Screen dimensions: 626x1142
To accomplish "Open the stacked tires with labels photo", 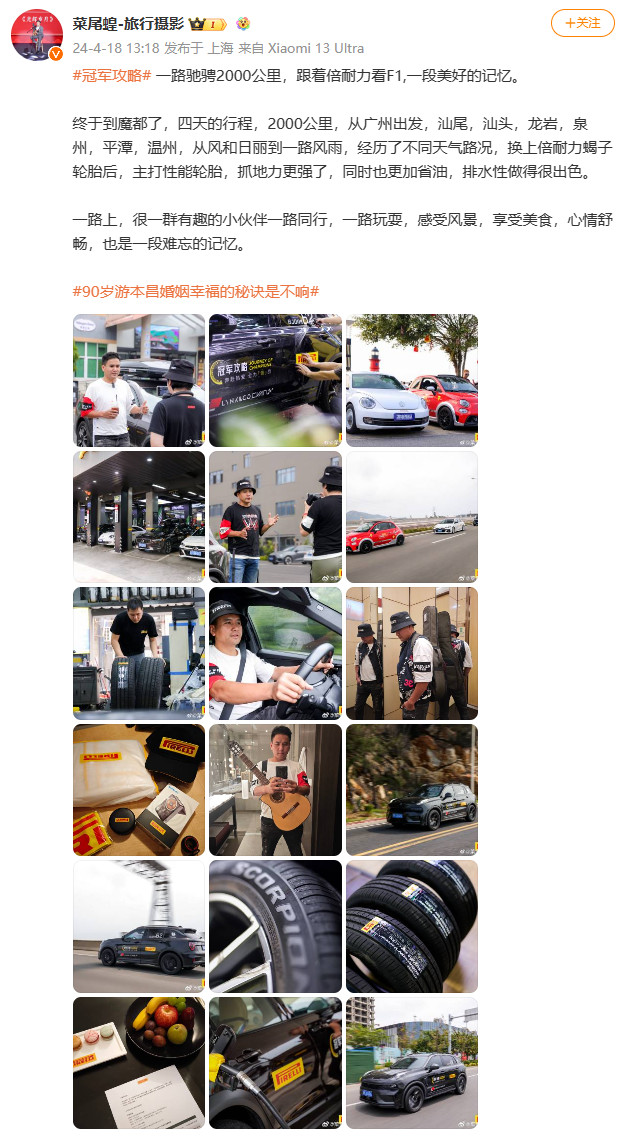I will point(411,926).
